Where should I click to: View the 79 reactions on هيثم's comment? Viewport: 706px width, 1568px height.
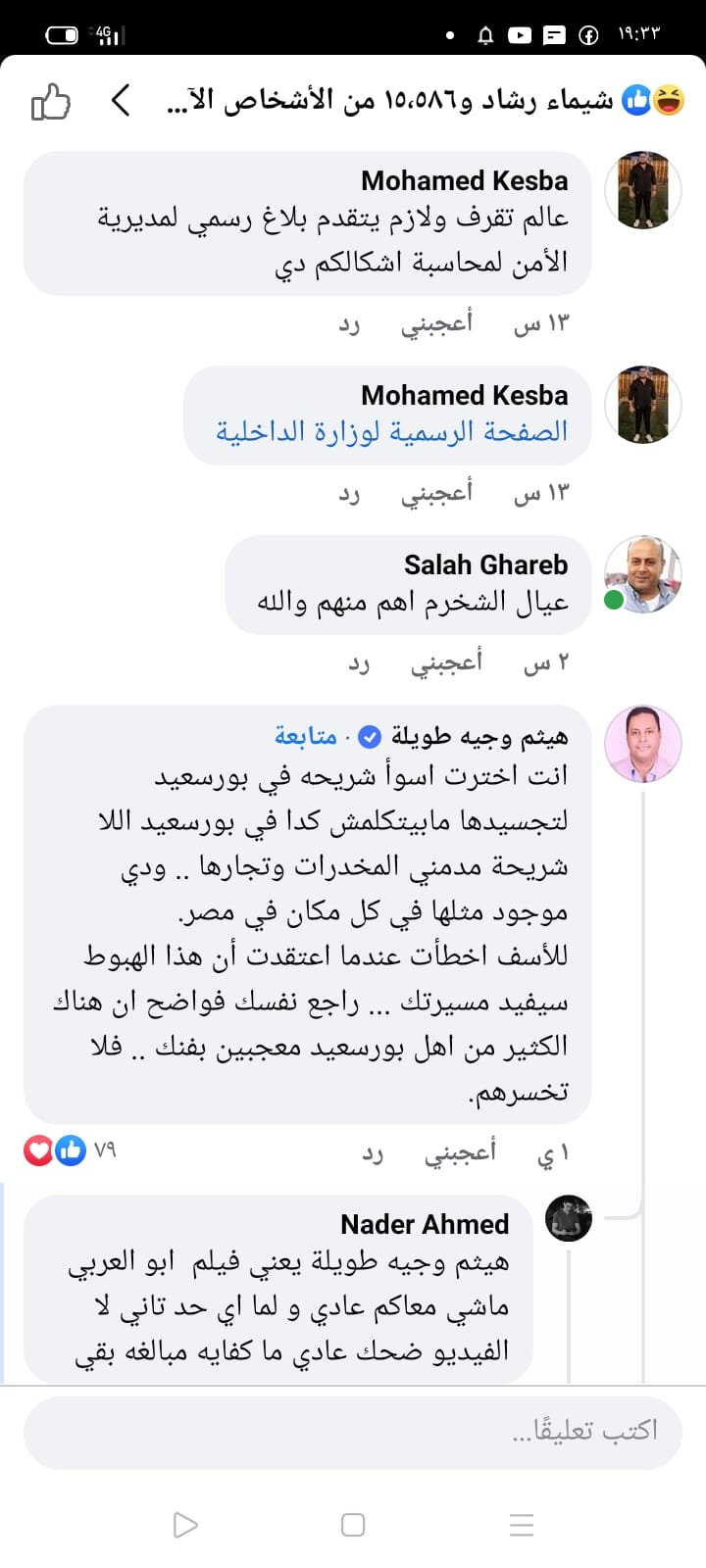tap(69, 1151)
